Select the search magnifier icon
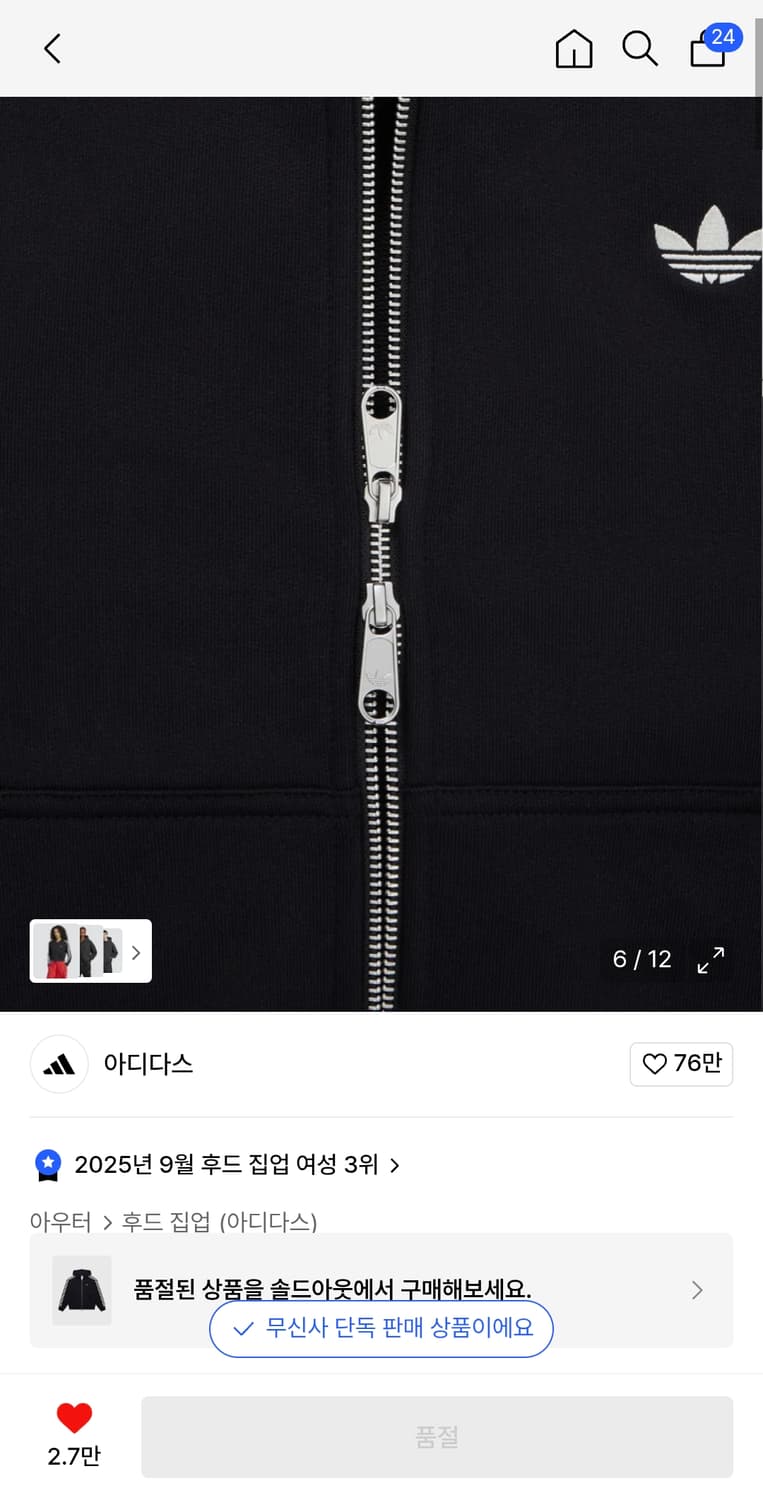Image resolution: width=763 pixels, height=1500 pixels. coord(640,48)
